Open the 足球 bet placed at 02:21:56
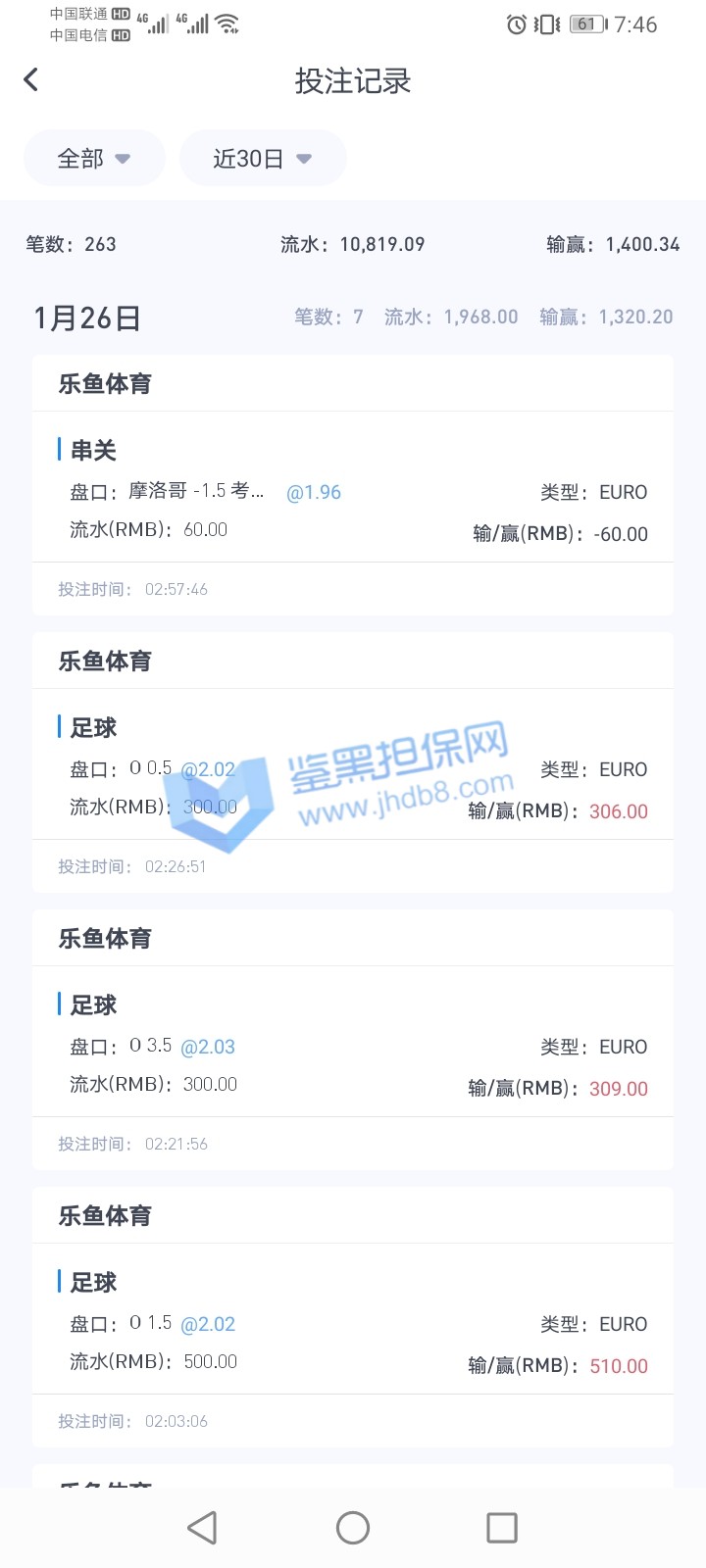 [x=353, y=1064]
